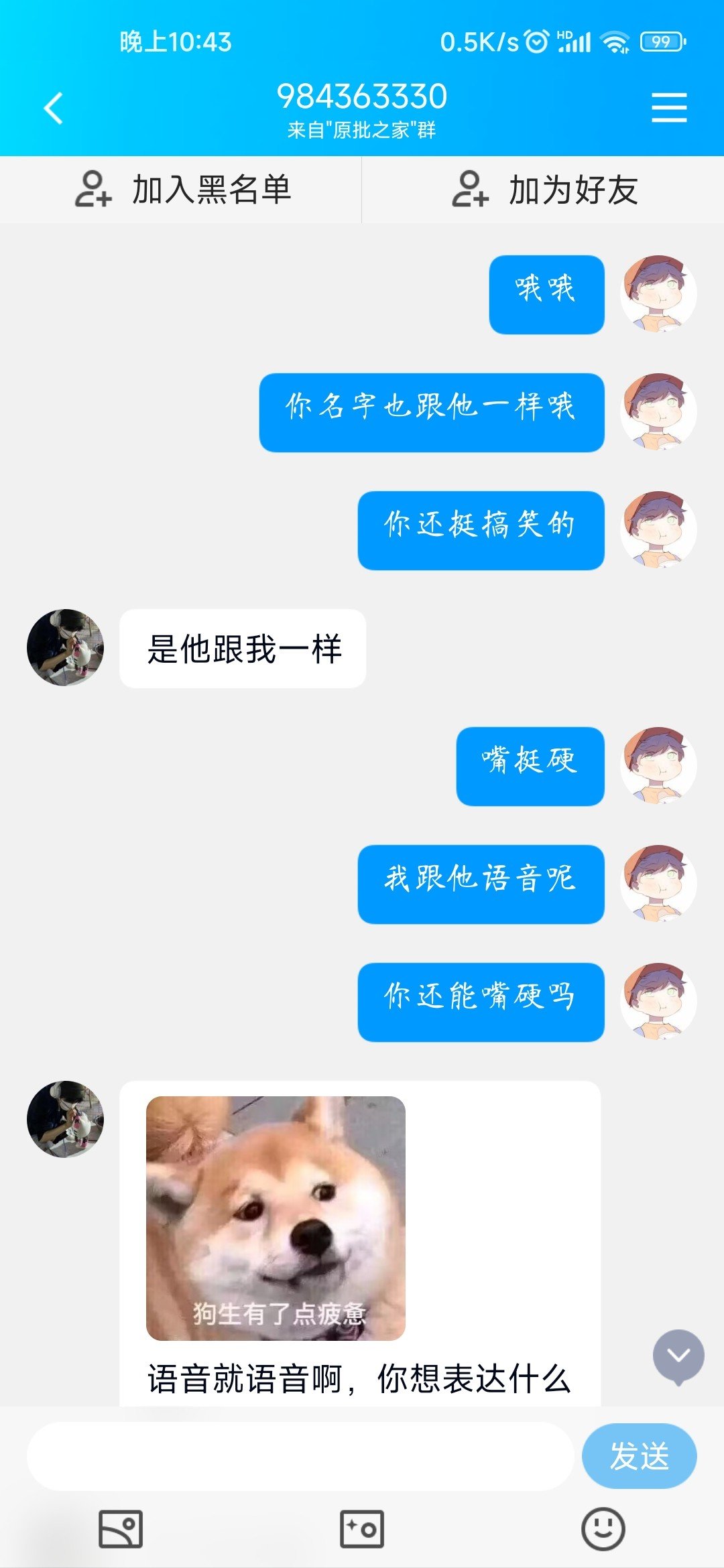Tap 加入黑名单 to block this user
Screen dimensions: 724x1568
tap(182, 190)
